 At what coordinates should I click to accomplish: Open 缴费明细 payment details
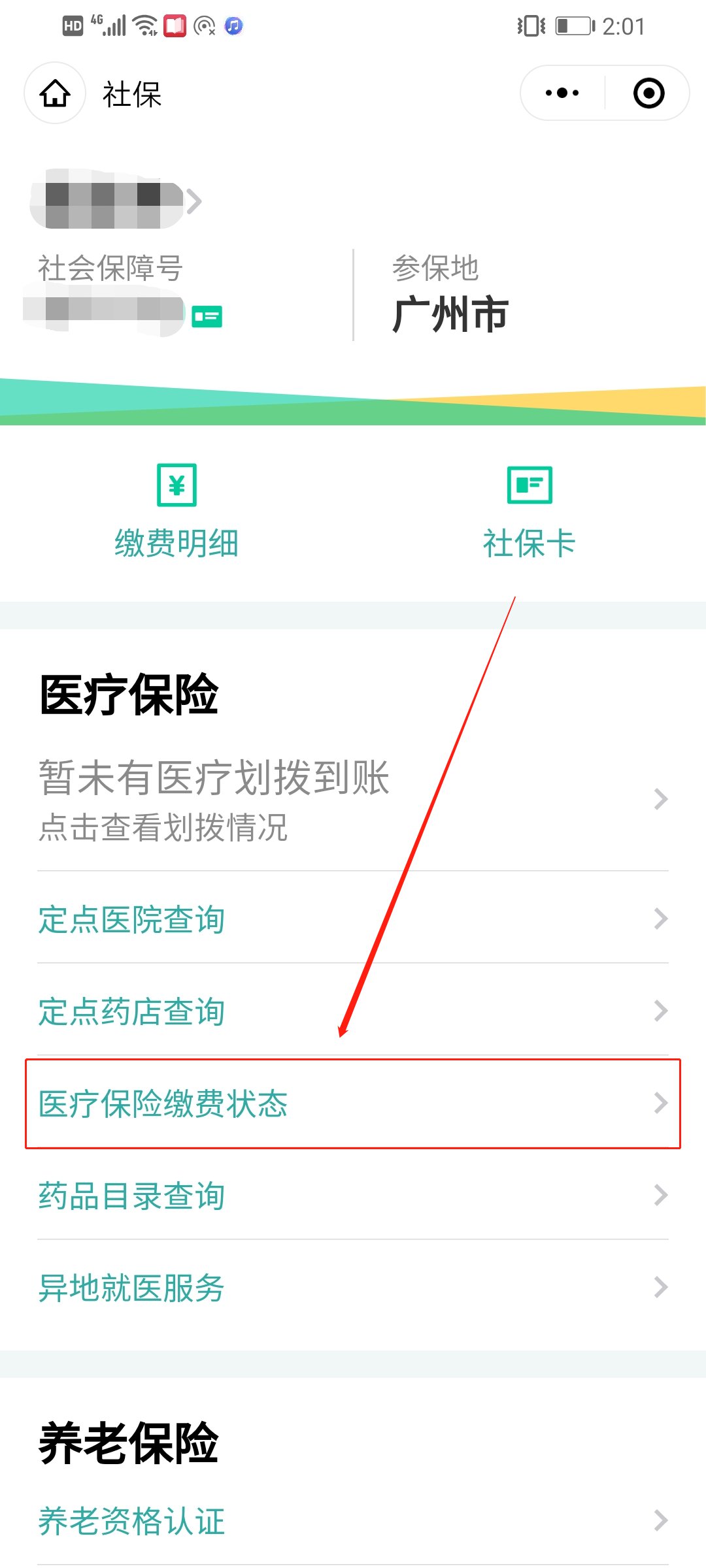(x=176, y=510)
